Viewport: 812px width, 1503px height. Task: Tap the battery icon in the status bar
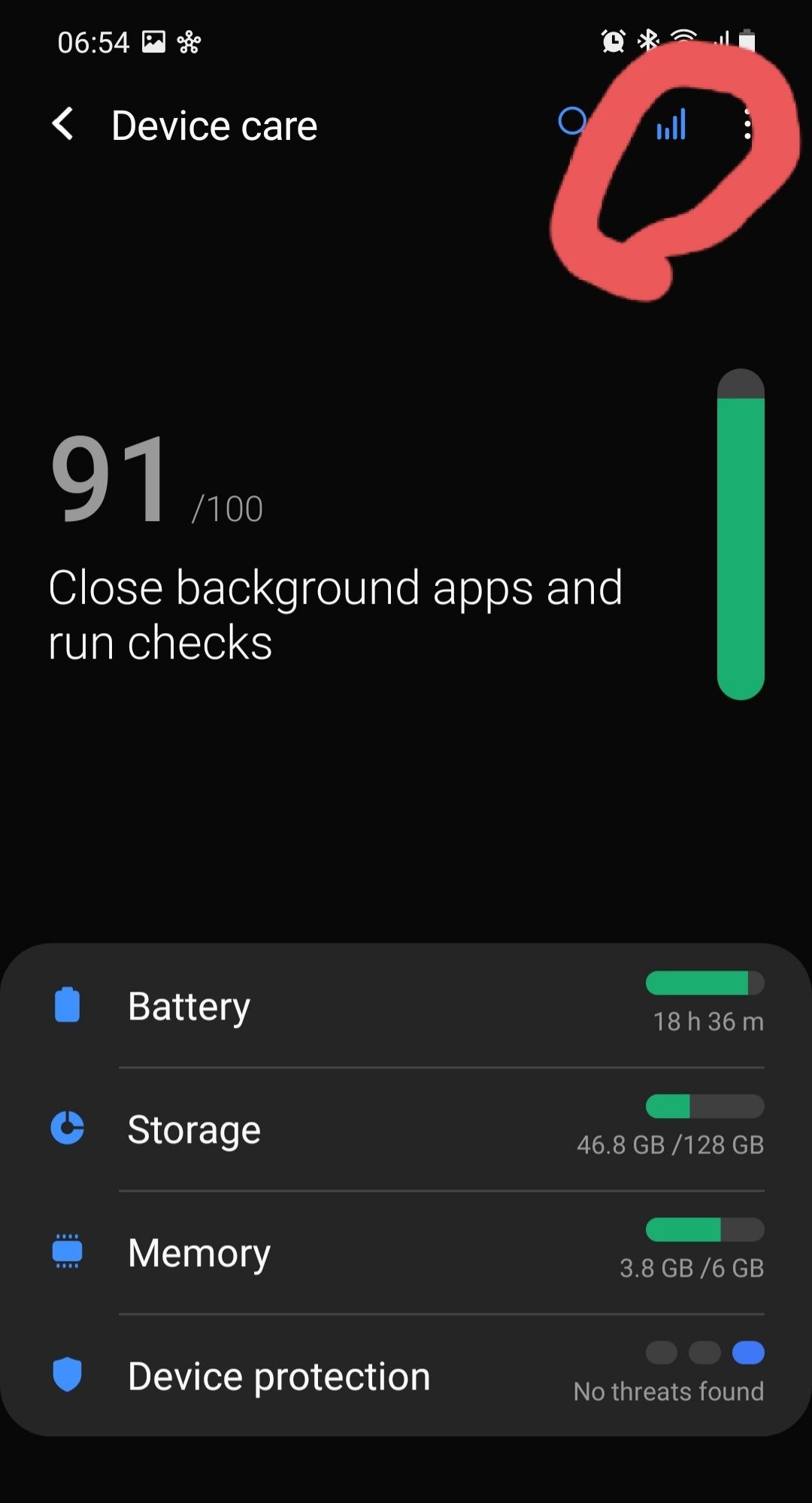tap(747, 41)
